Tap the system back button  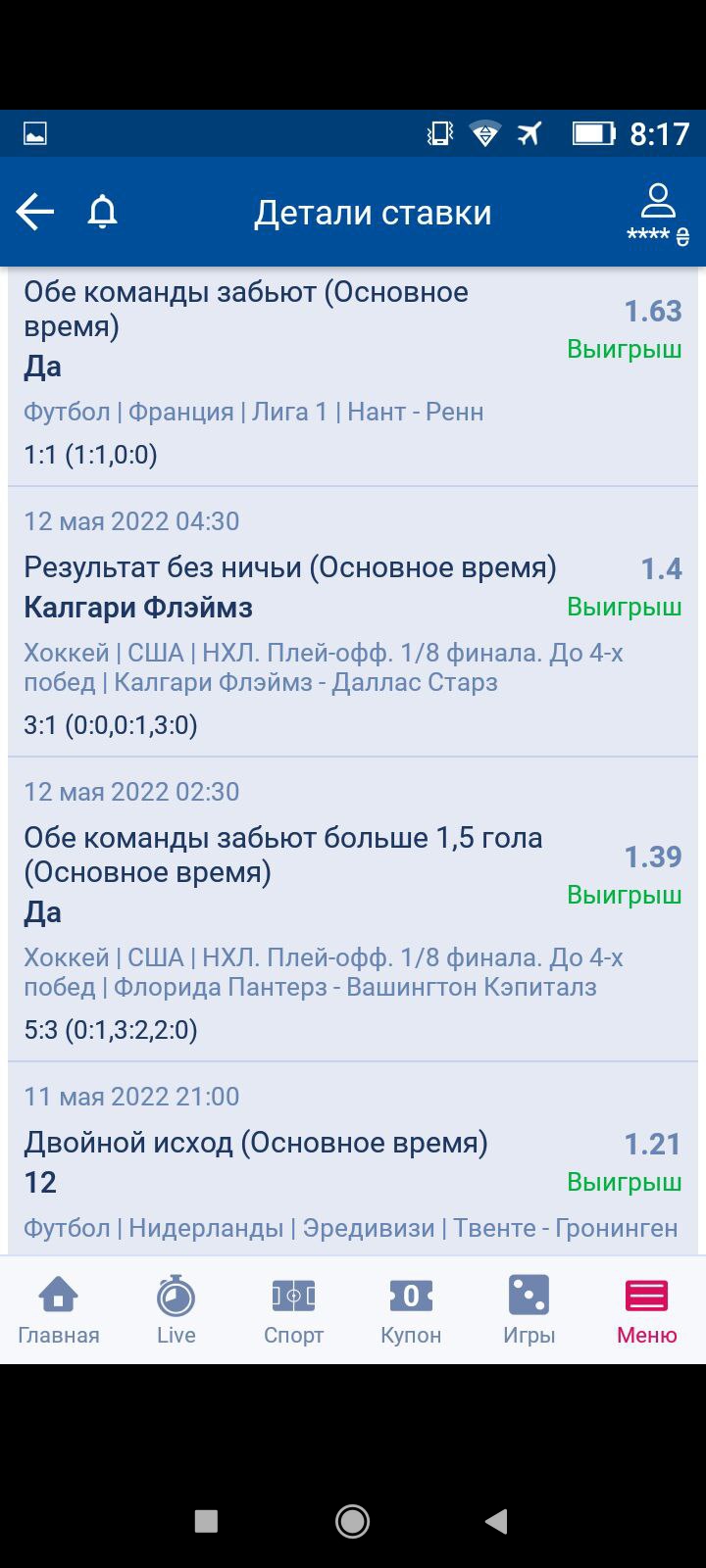496,1521
